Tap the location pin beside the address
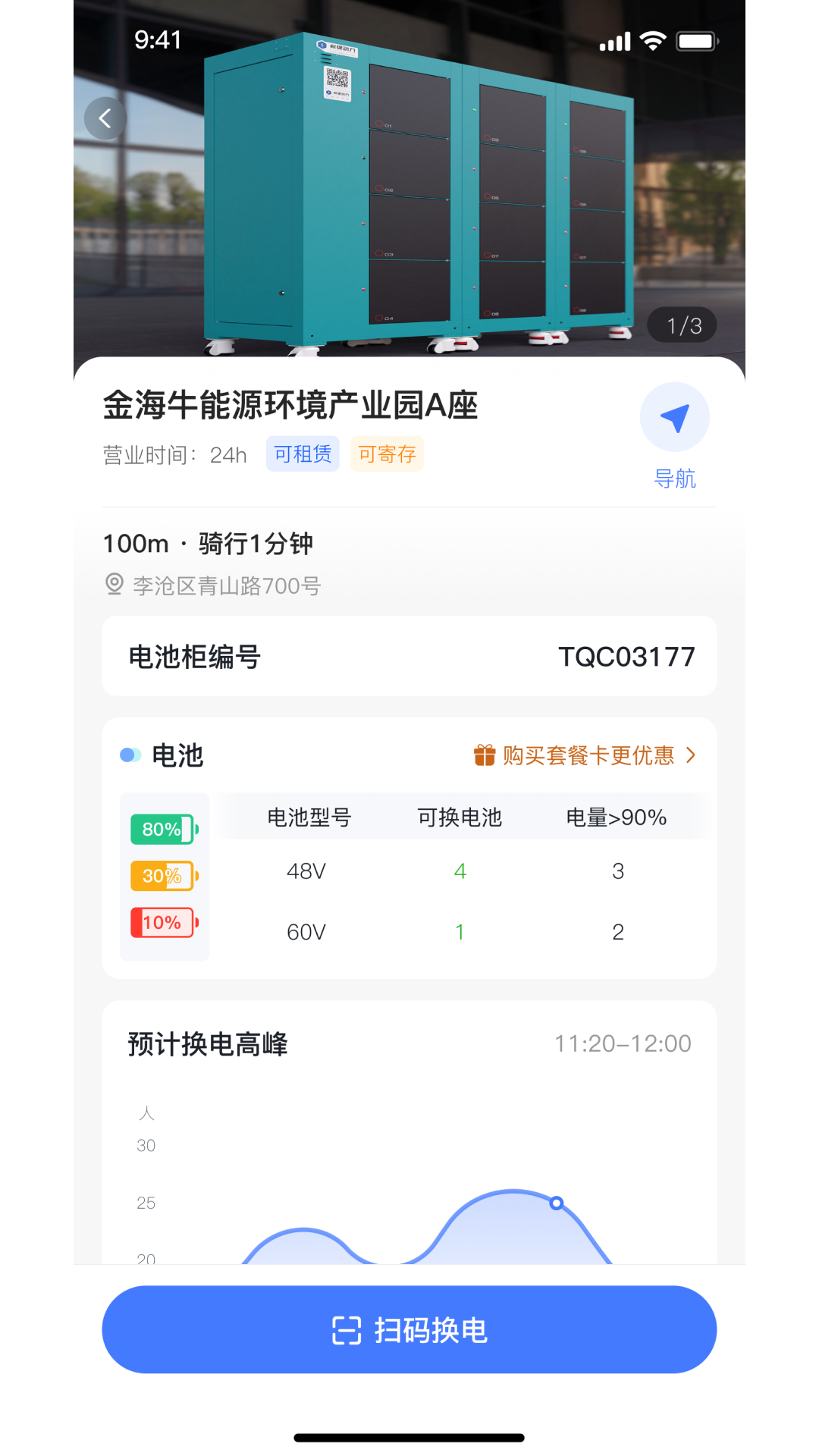This screenshot has width=819, height=1456. click(x=114, y=585)
